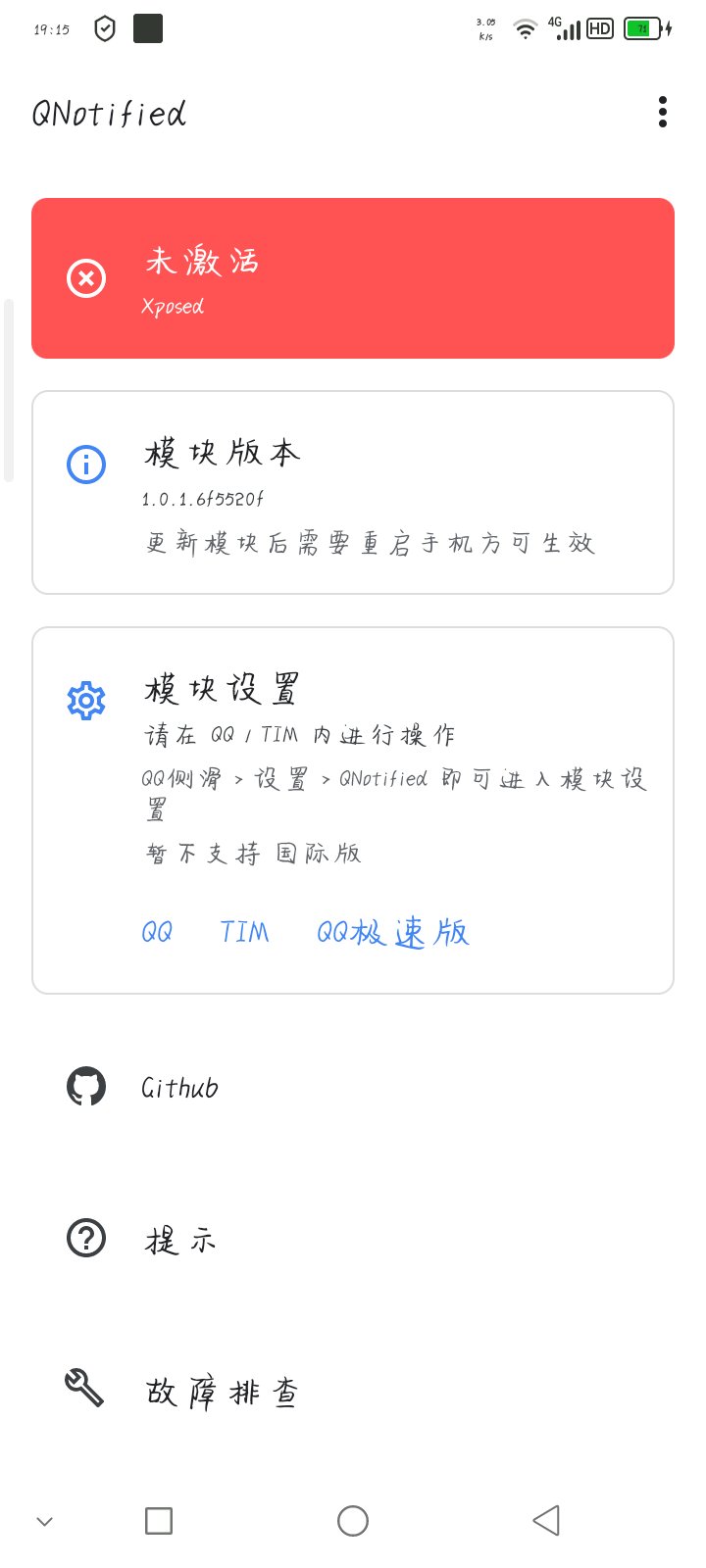
Task: Click the Wi-Fi icon in the status bar
Action: point(526,28)
